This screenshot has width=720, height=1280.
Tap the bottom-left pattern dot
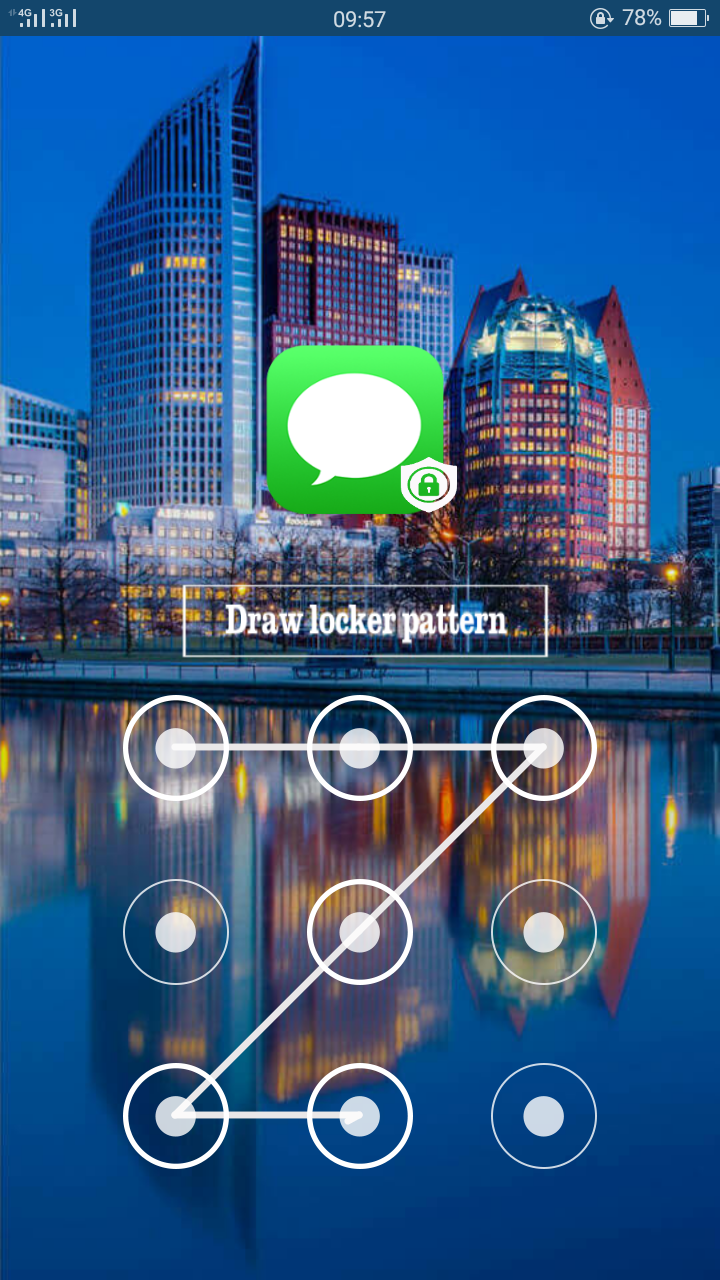pyautogui.click(x=176, y=1115)
